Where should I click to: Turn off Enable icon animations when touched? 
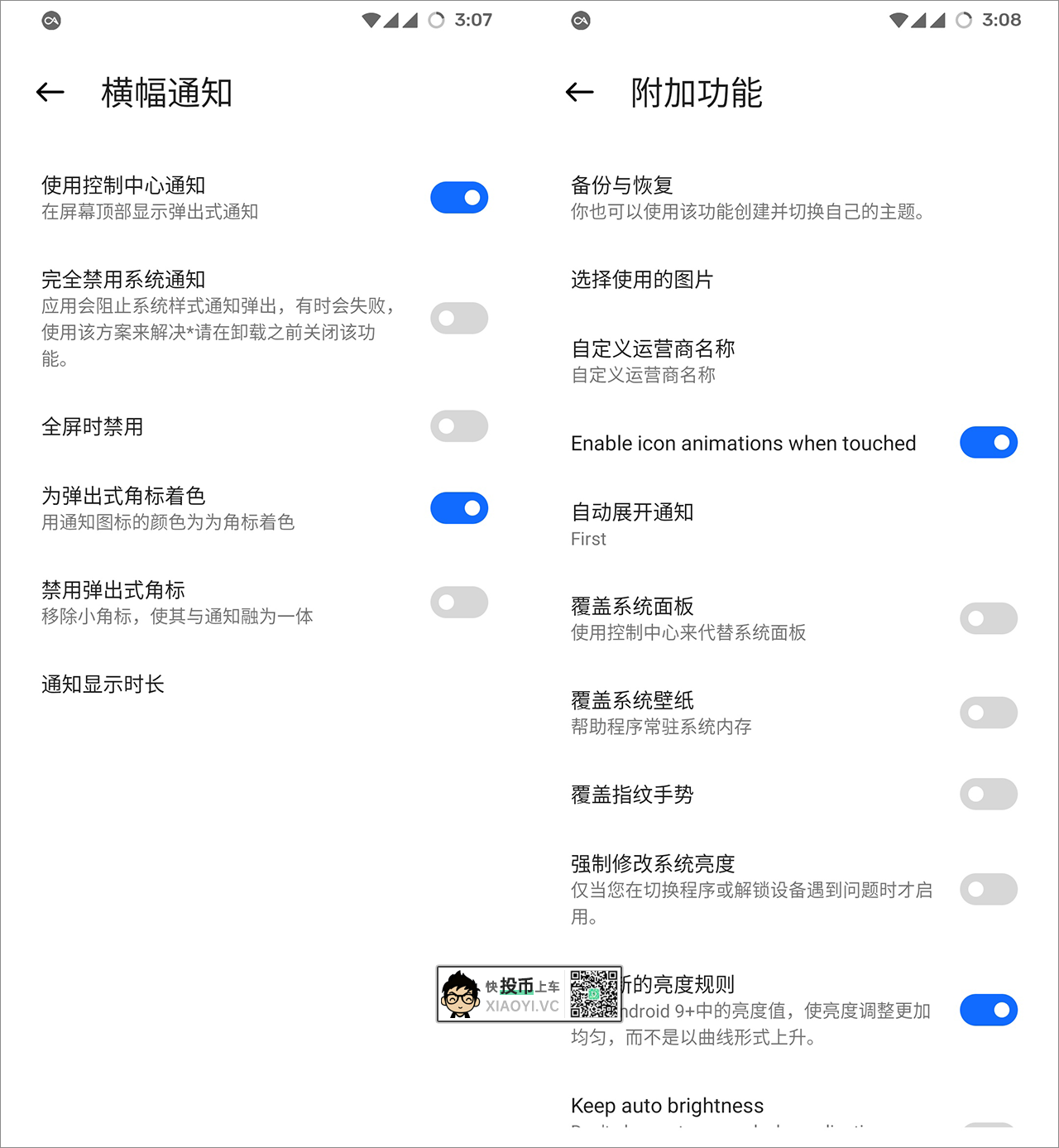coord(989,443)
